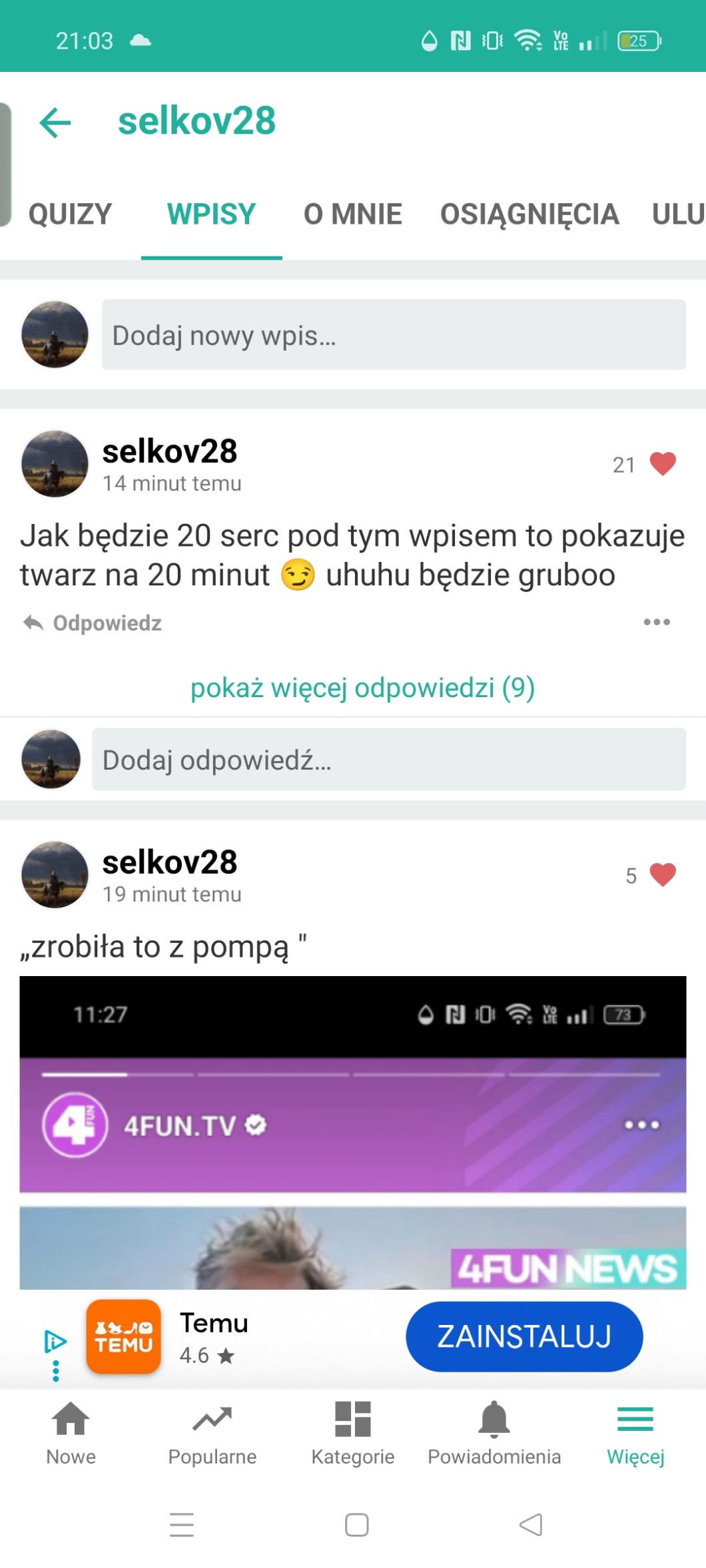Like the post from 14 minut temu

click(x=662, y=464)
